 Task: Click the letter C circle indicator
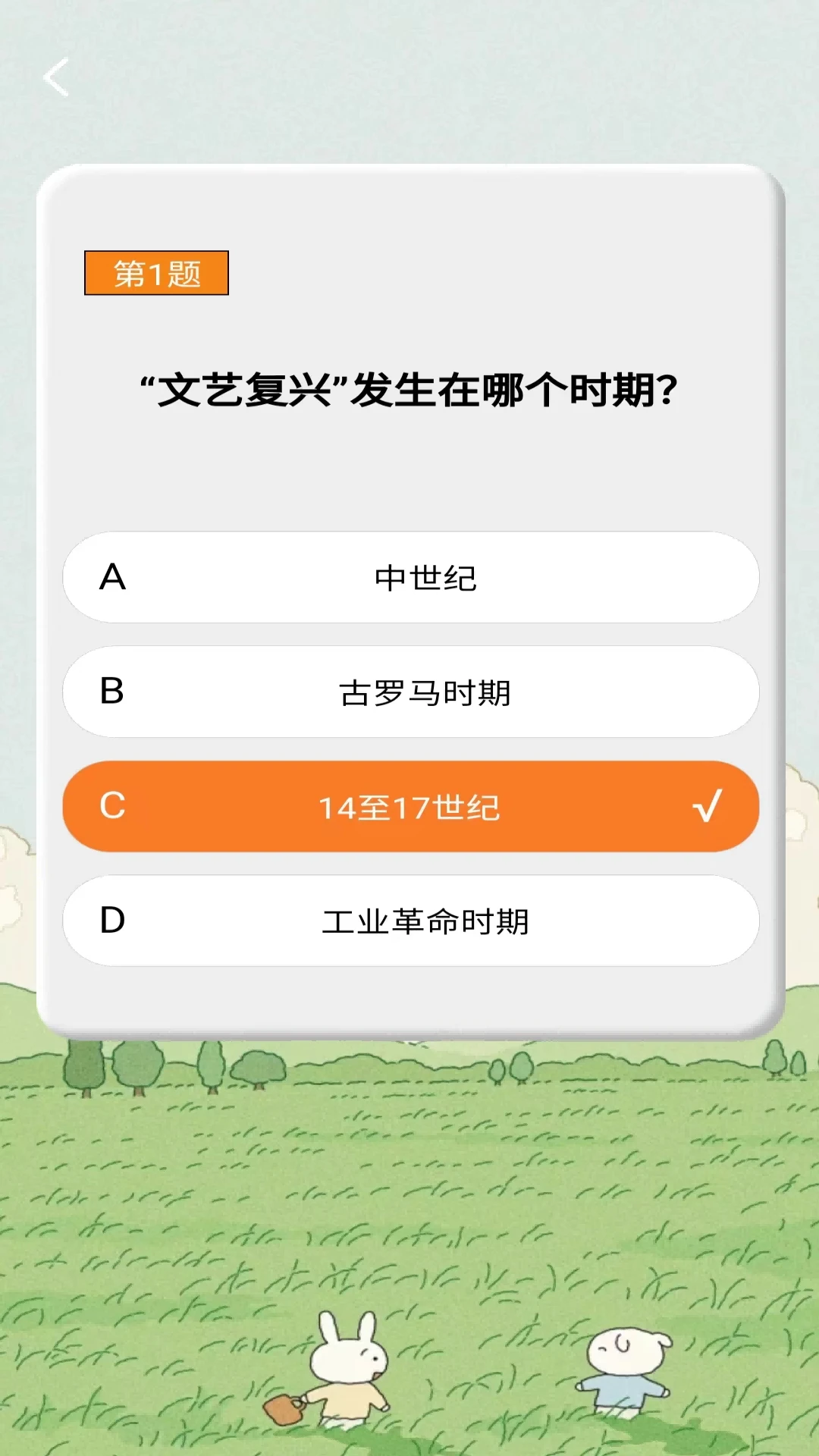tap(114, 806)
